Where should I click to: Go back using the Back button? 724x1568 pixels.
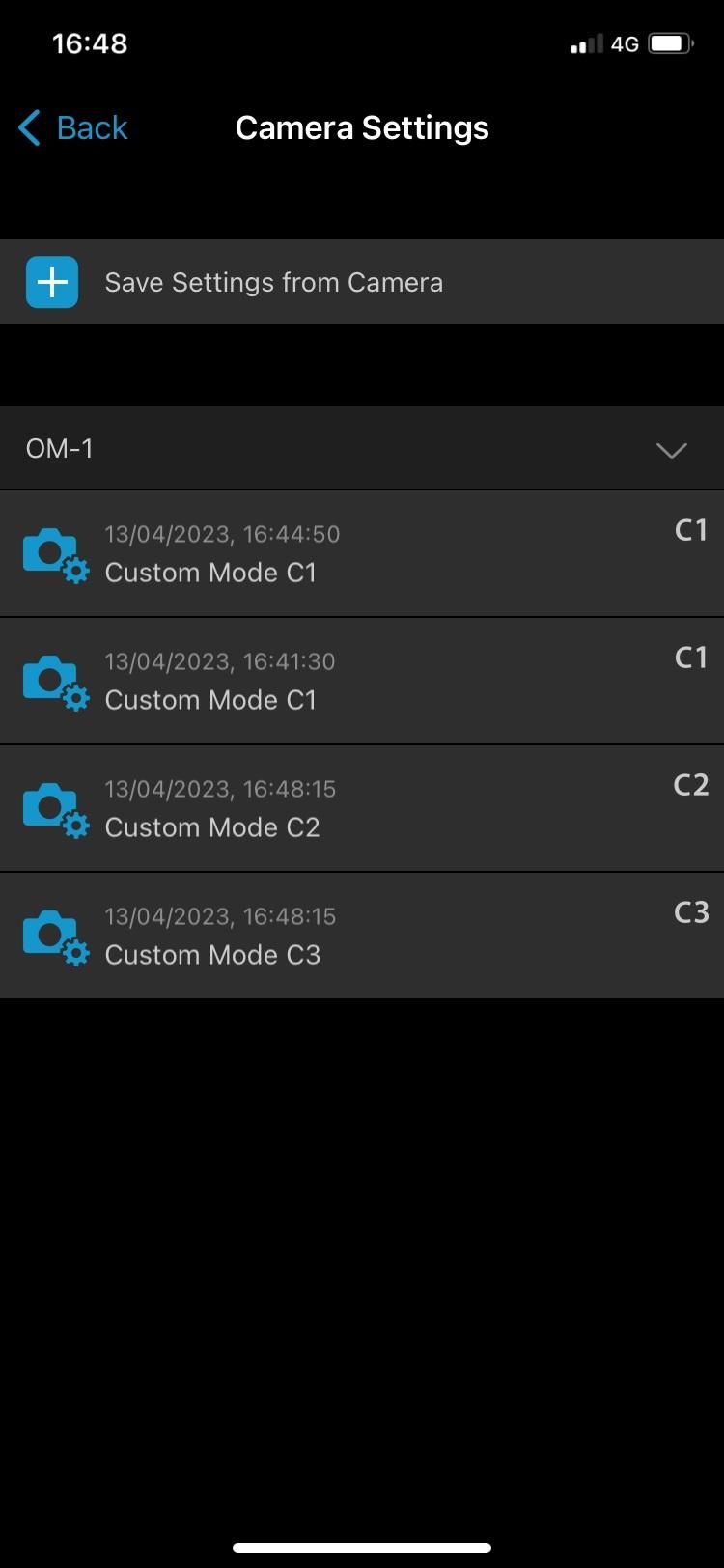[x=73, y=127]
